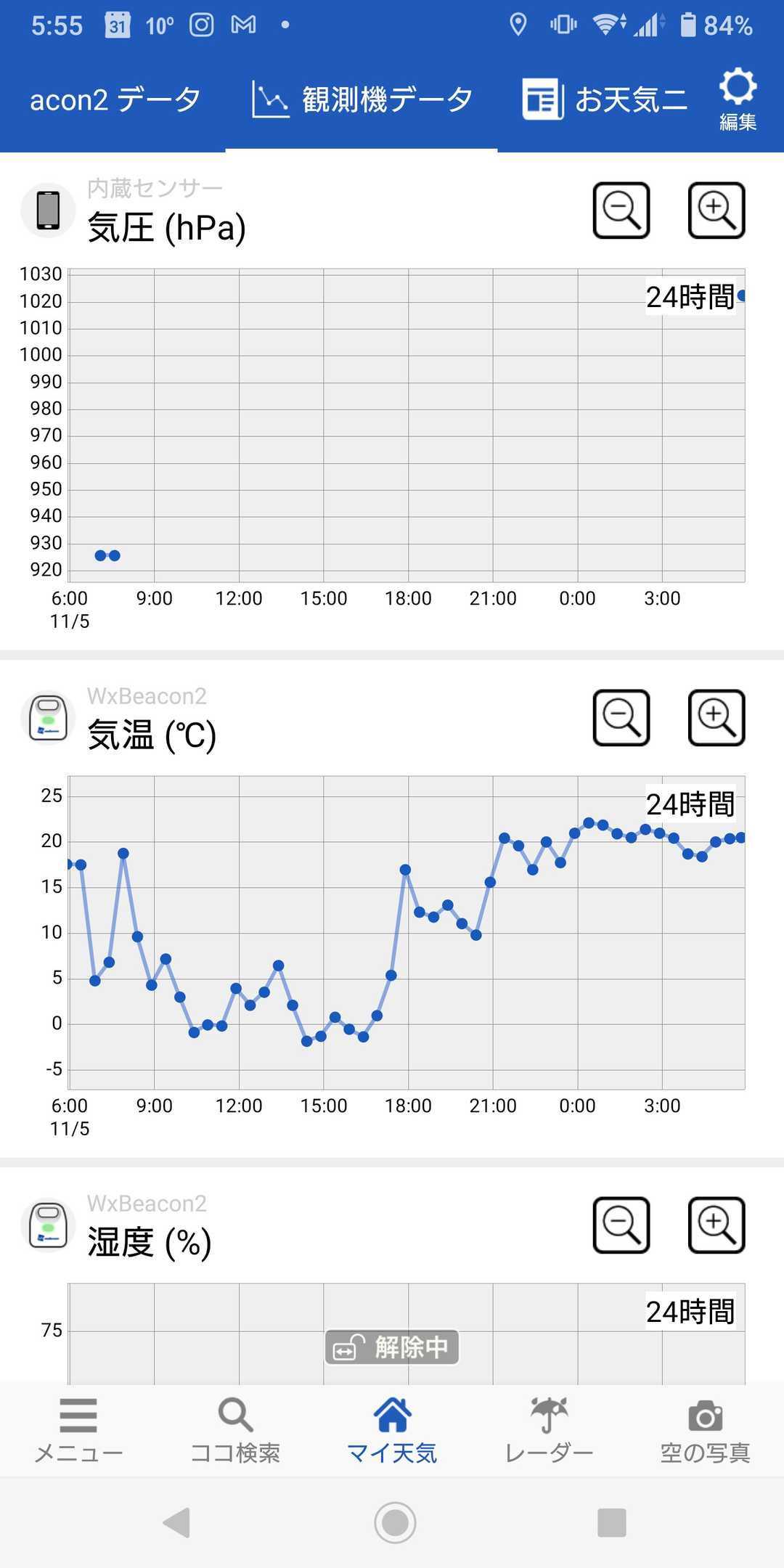Zoom out the 気温 (℃) chart
This screenshot has width=784, height=1568.
[x=621, y=718]
